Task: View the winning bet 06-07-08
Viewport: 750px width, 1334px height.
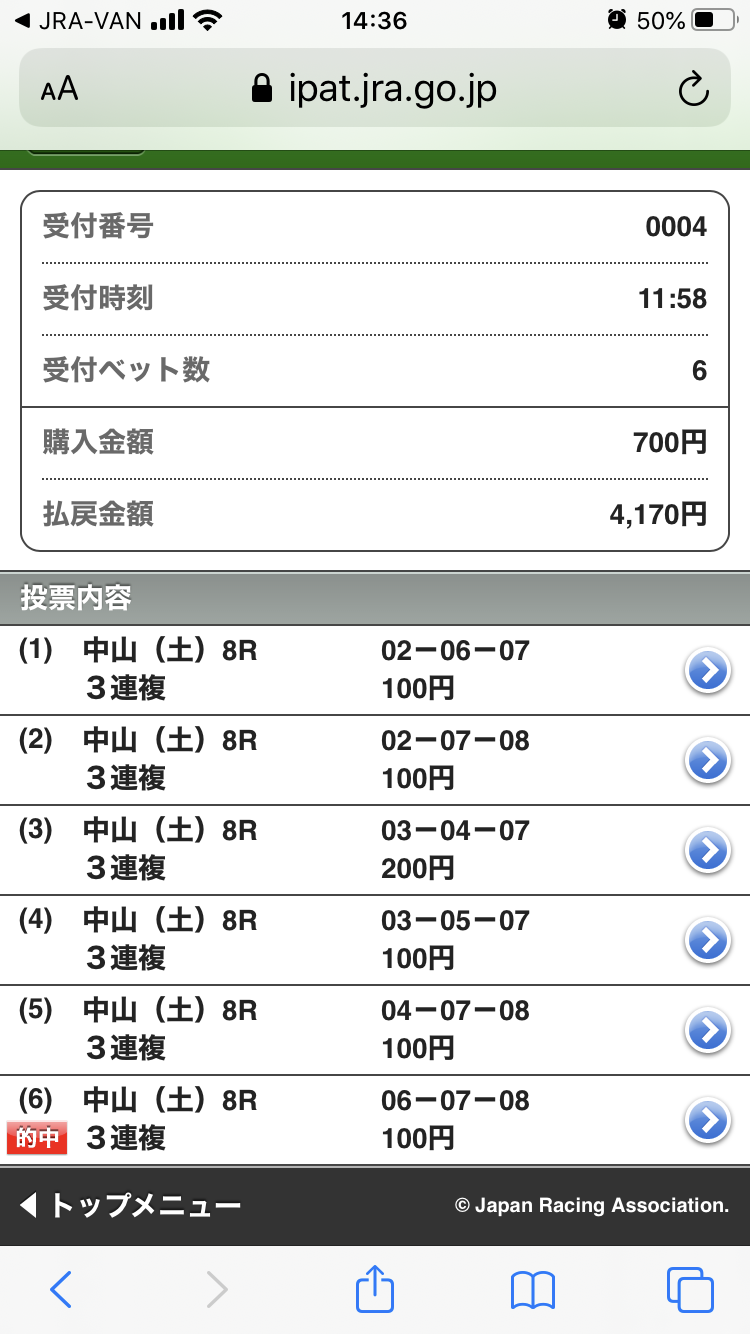Action: (x=708, y=1121)
